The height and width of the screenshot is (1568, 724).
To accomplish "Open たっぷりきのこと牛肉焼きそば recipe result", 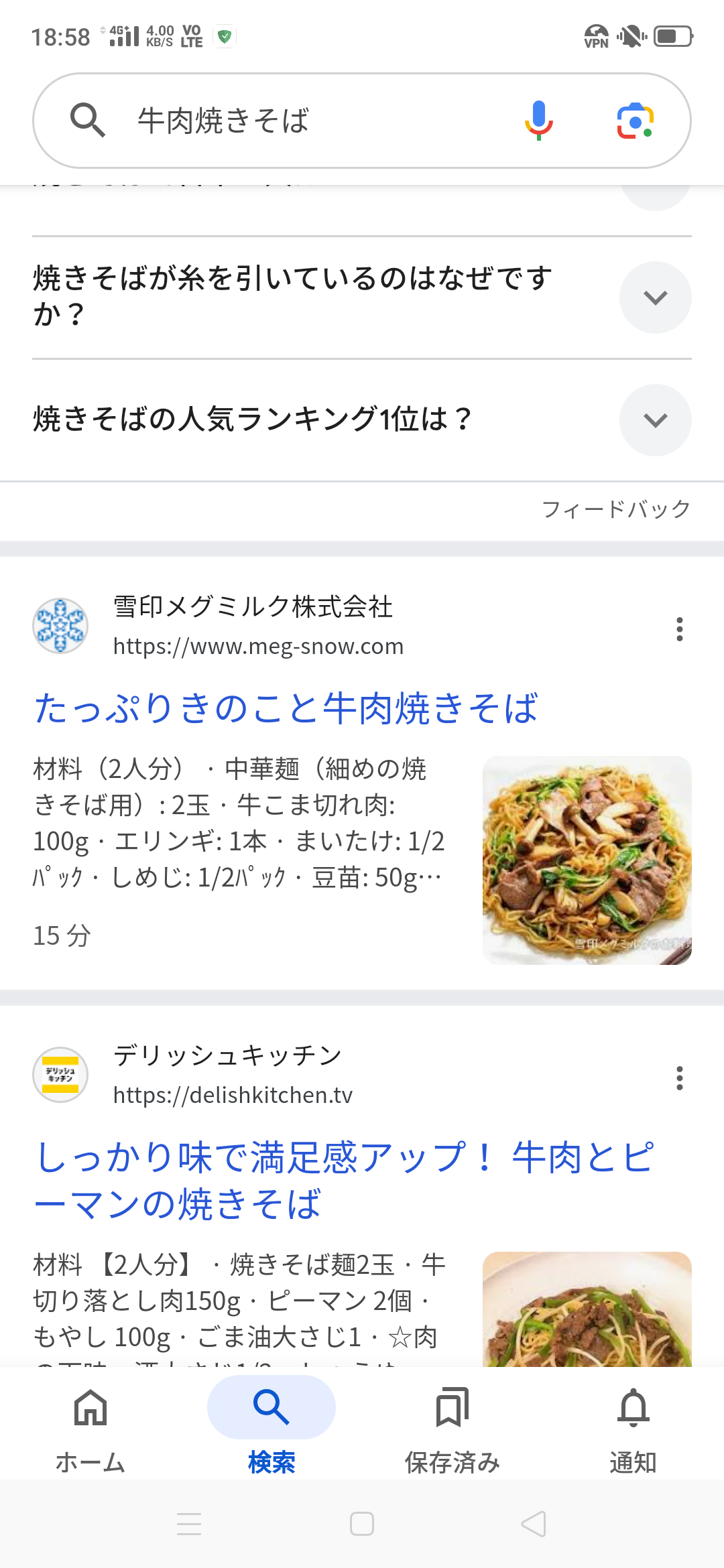I will coord(286,708).
